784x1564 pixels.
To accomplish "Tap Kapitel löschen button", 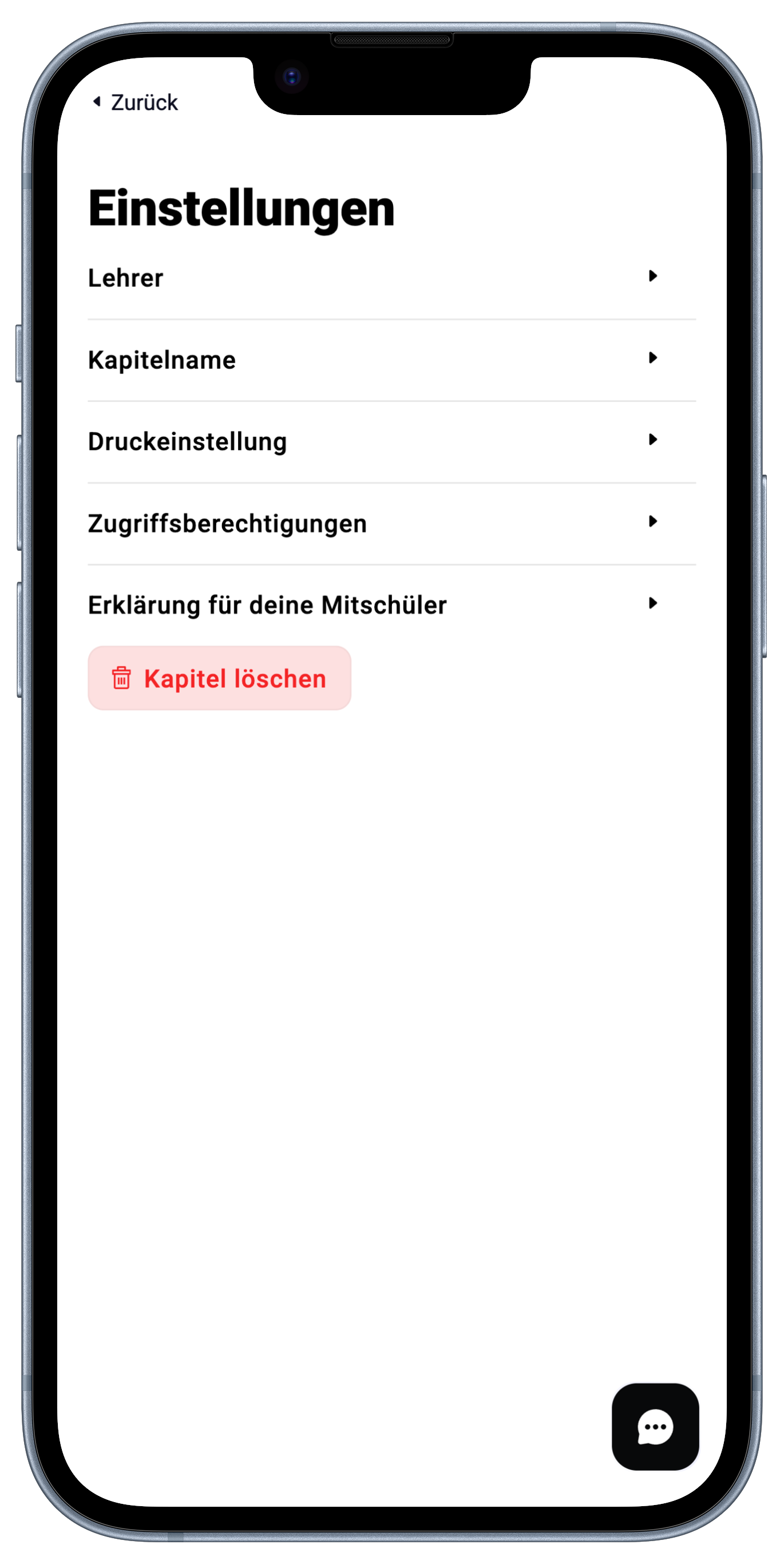I will point(220,678).
